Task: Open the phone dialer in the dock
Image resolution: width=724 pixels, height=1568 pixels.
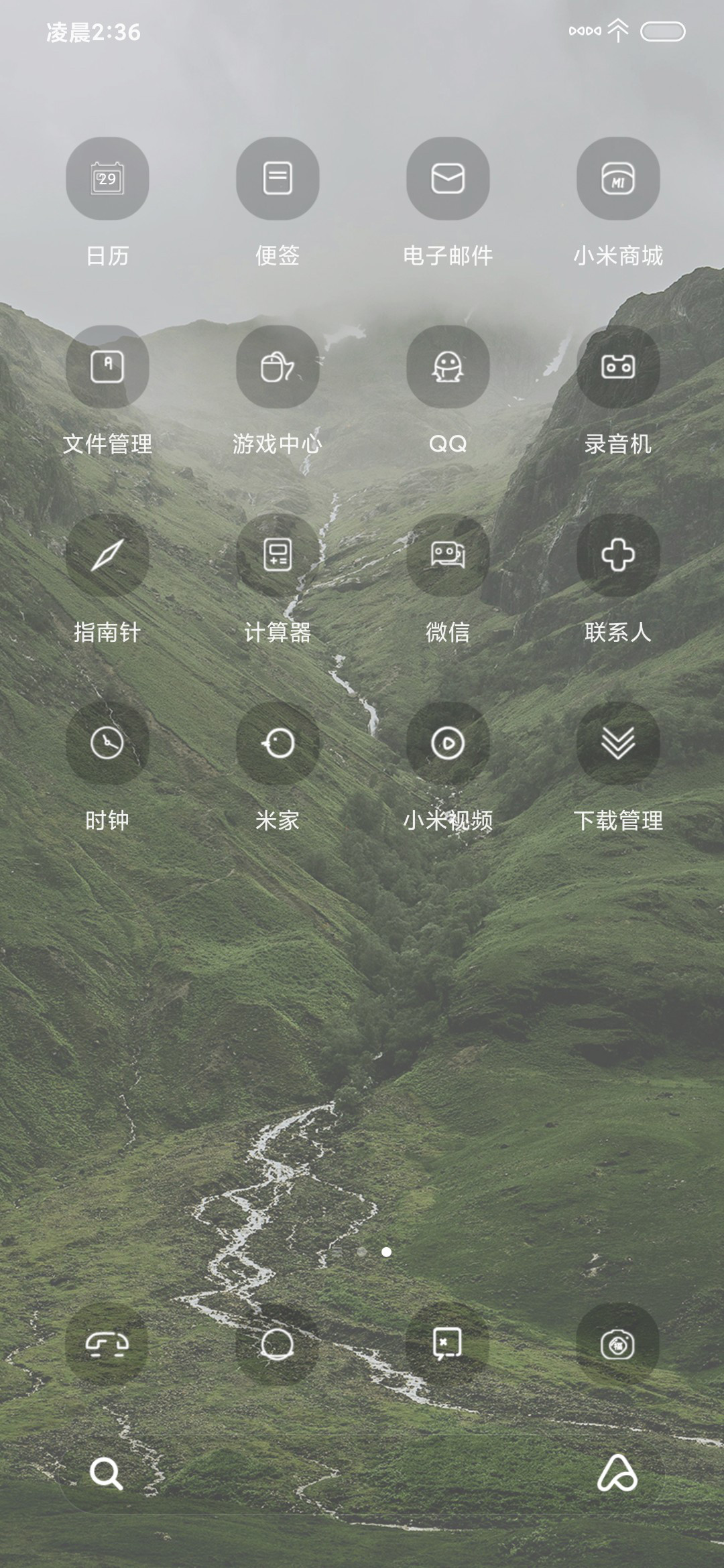Action: [107, 1344]
